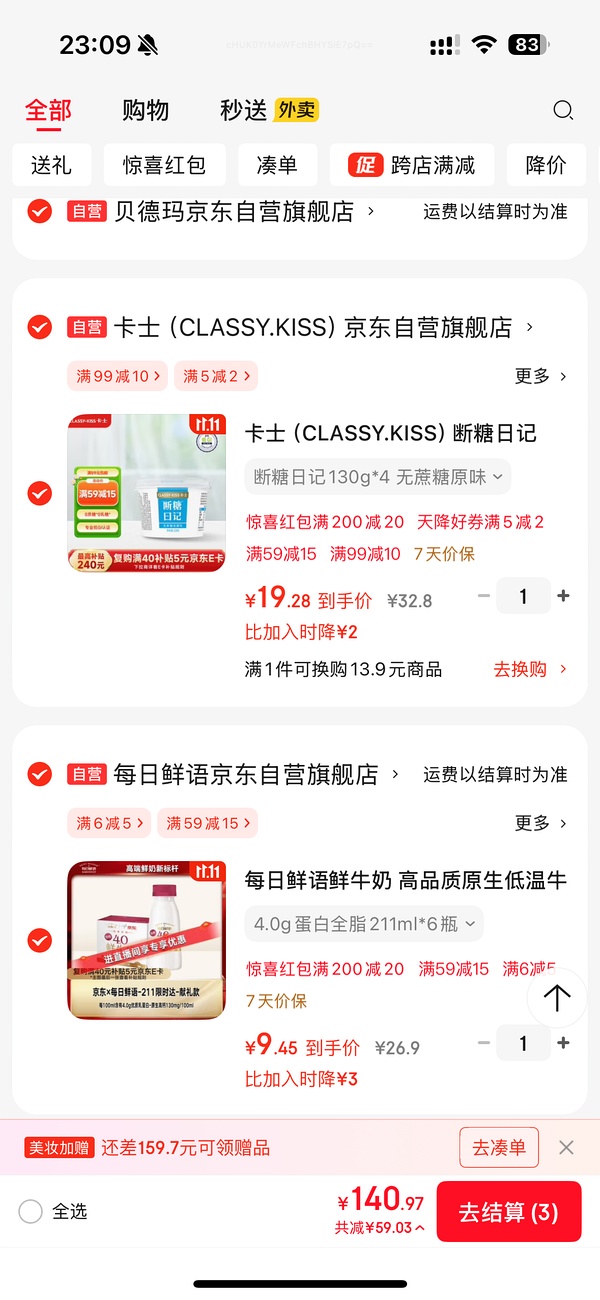
Task: Open the 断糖日记130g*4 无蔗糖原味 spec dropdown
Action: pos(378,477)
